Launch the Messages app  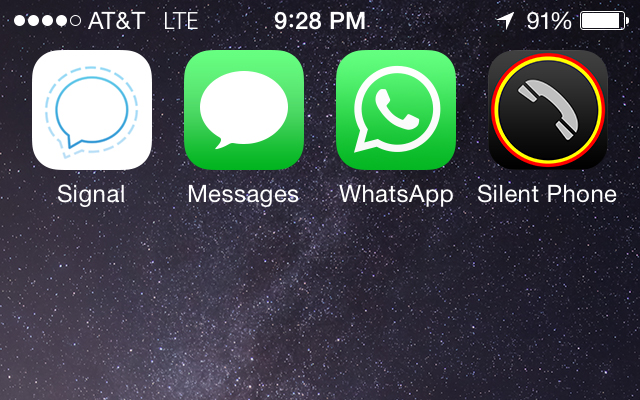point(243,110)
